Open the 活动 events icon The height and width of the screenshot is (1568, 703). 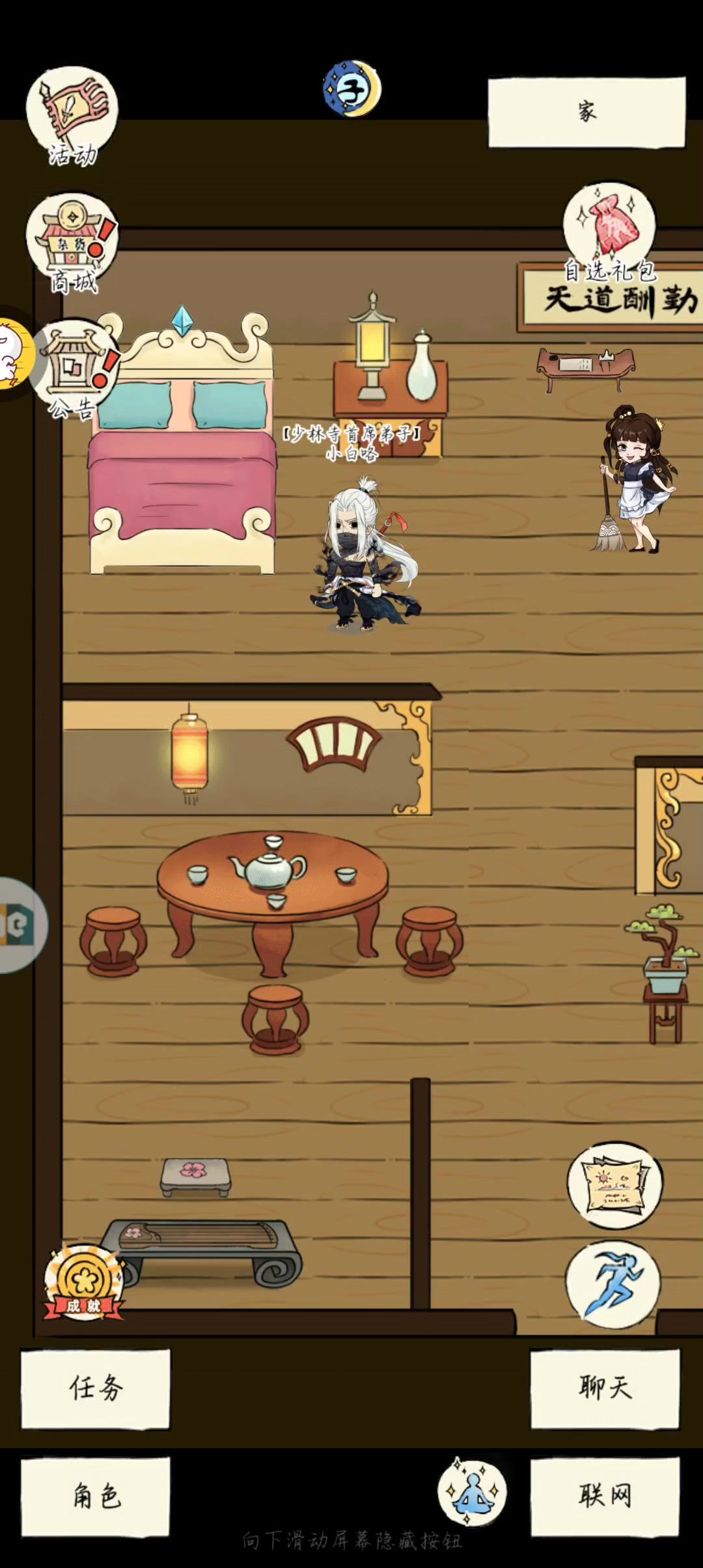pos(72,114)
